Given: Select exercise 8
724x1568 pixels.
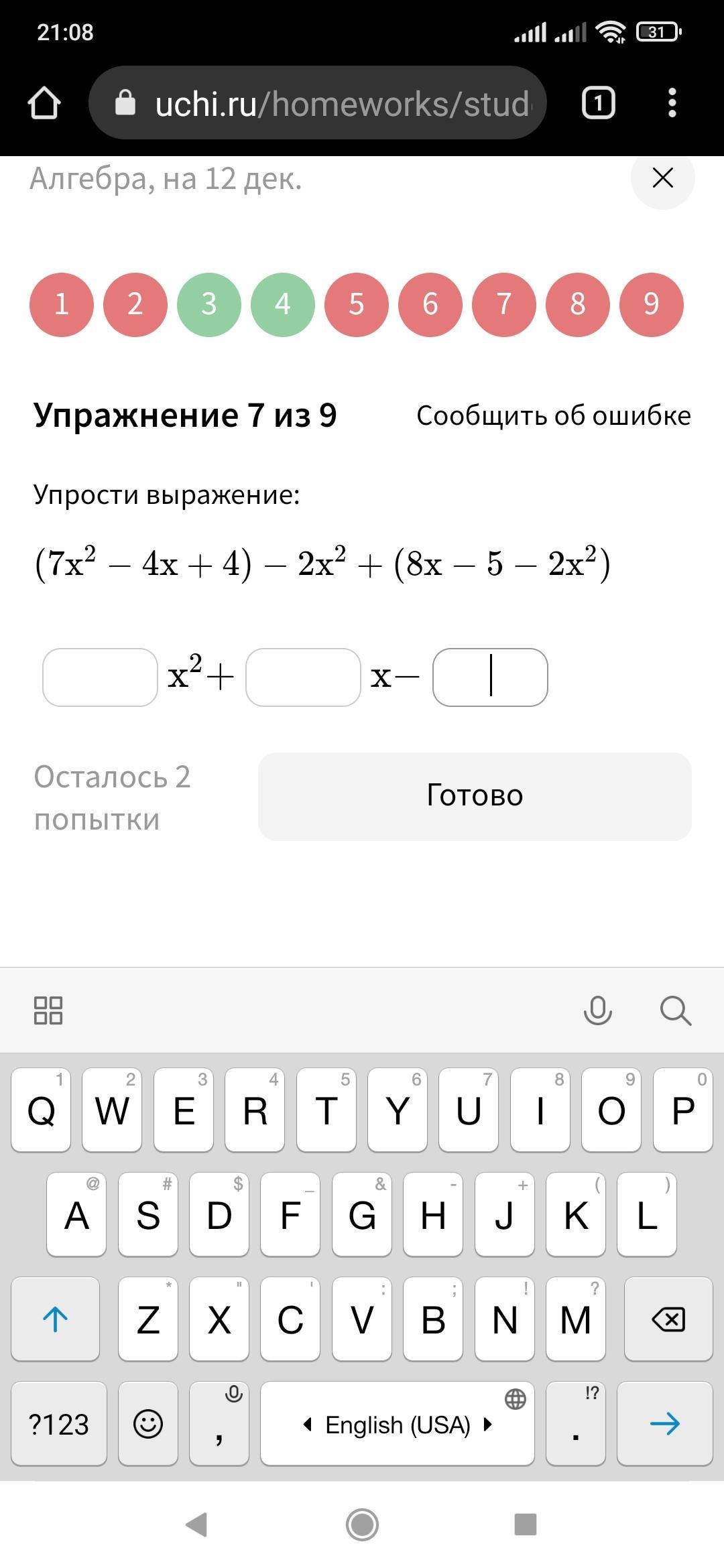Looking at the screenshot, I should [x=578, y=304].
